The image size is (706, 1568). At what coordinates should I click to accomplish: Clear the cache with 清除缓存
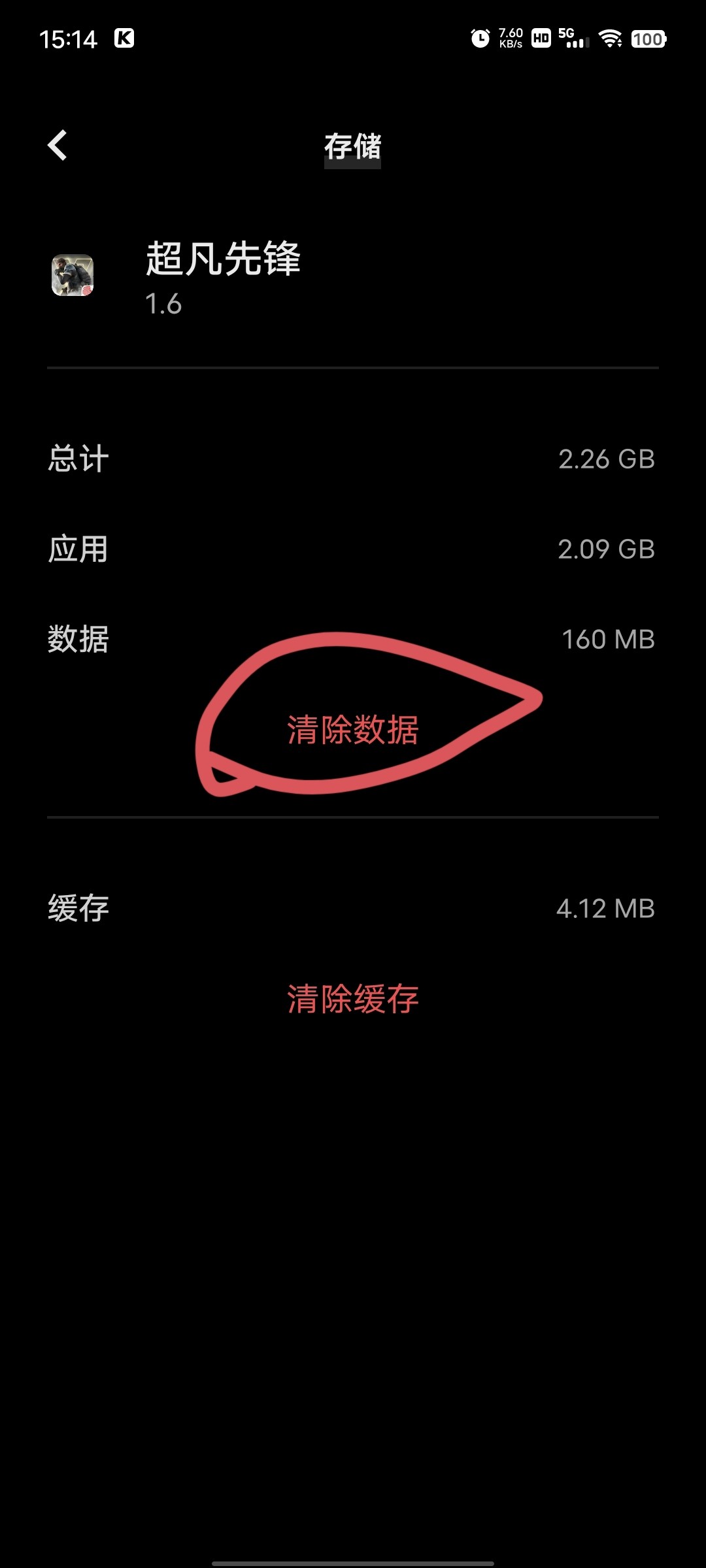(x=352, y=999)
